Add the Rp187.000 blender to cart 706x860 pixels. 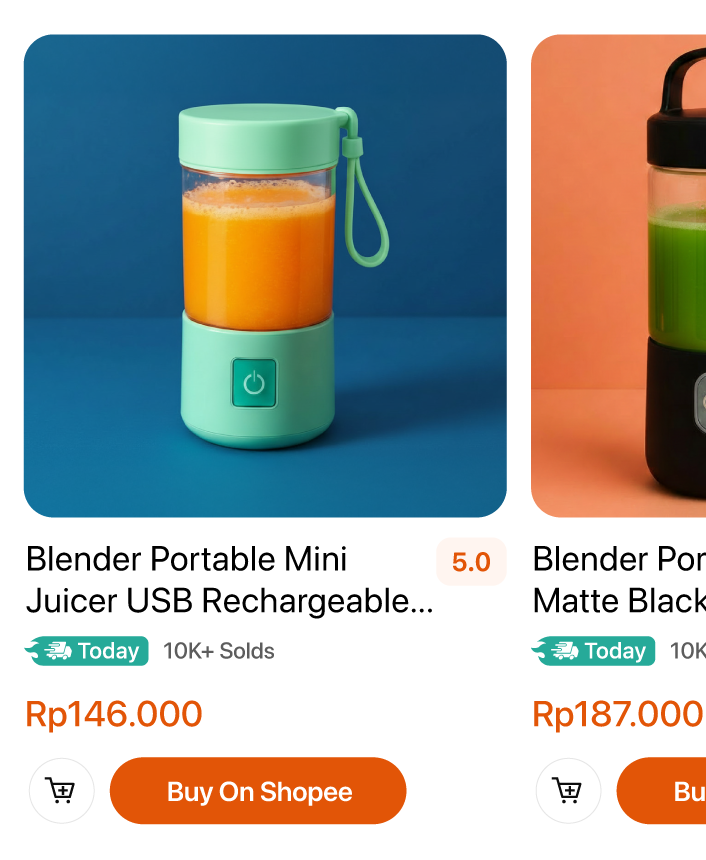pos(568,791)
